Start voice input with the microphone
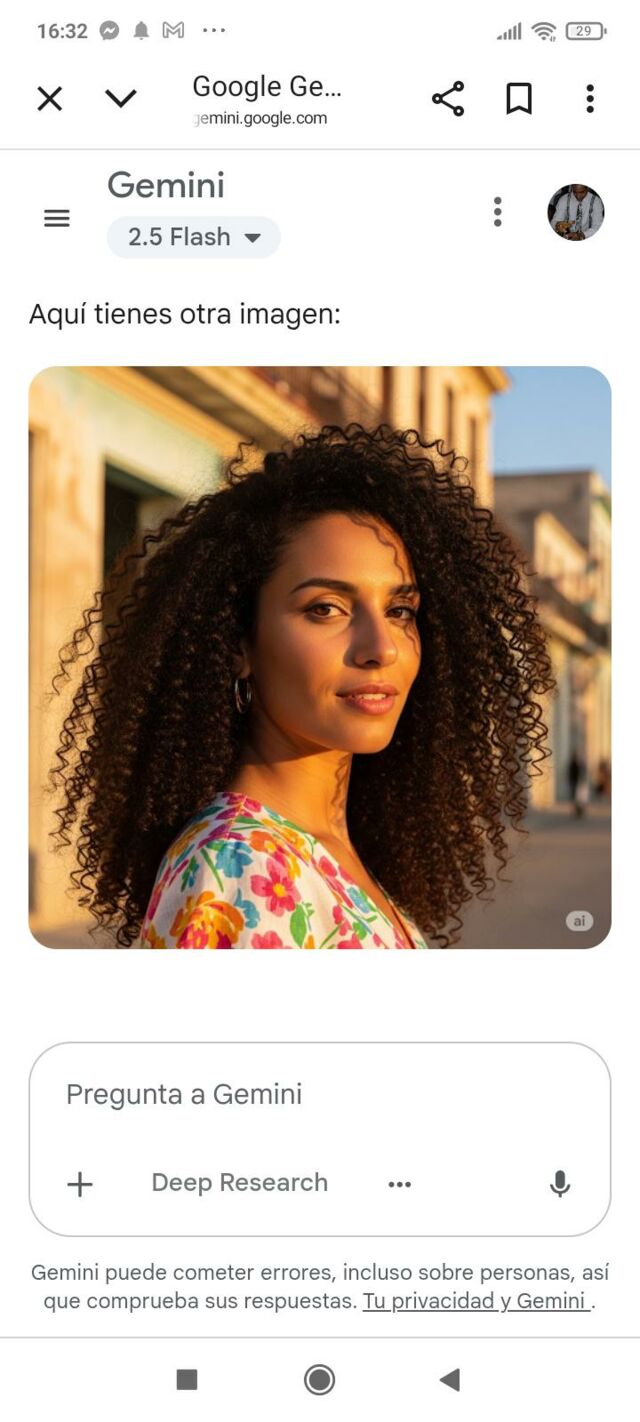This screenshot has width=640, height=1422. (x=560, y=1184)
